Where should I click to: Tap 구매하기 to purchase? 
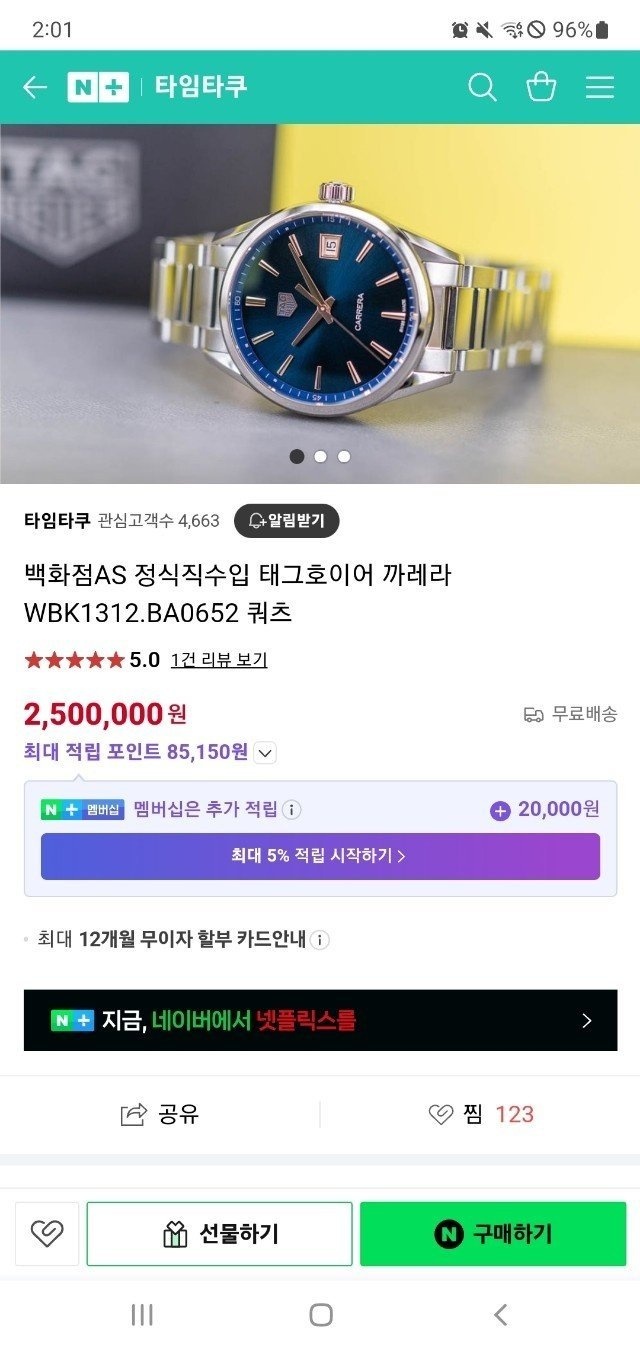[493, 1234]
